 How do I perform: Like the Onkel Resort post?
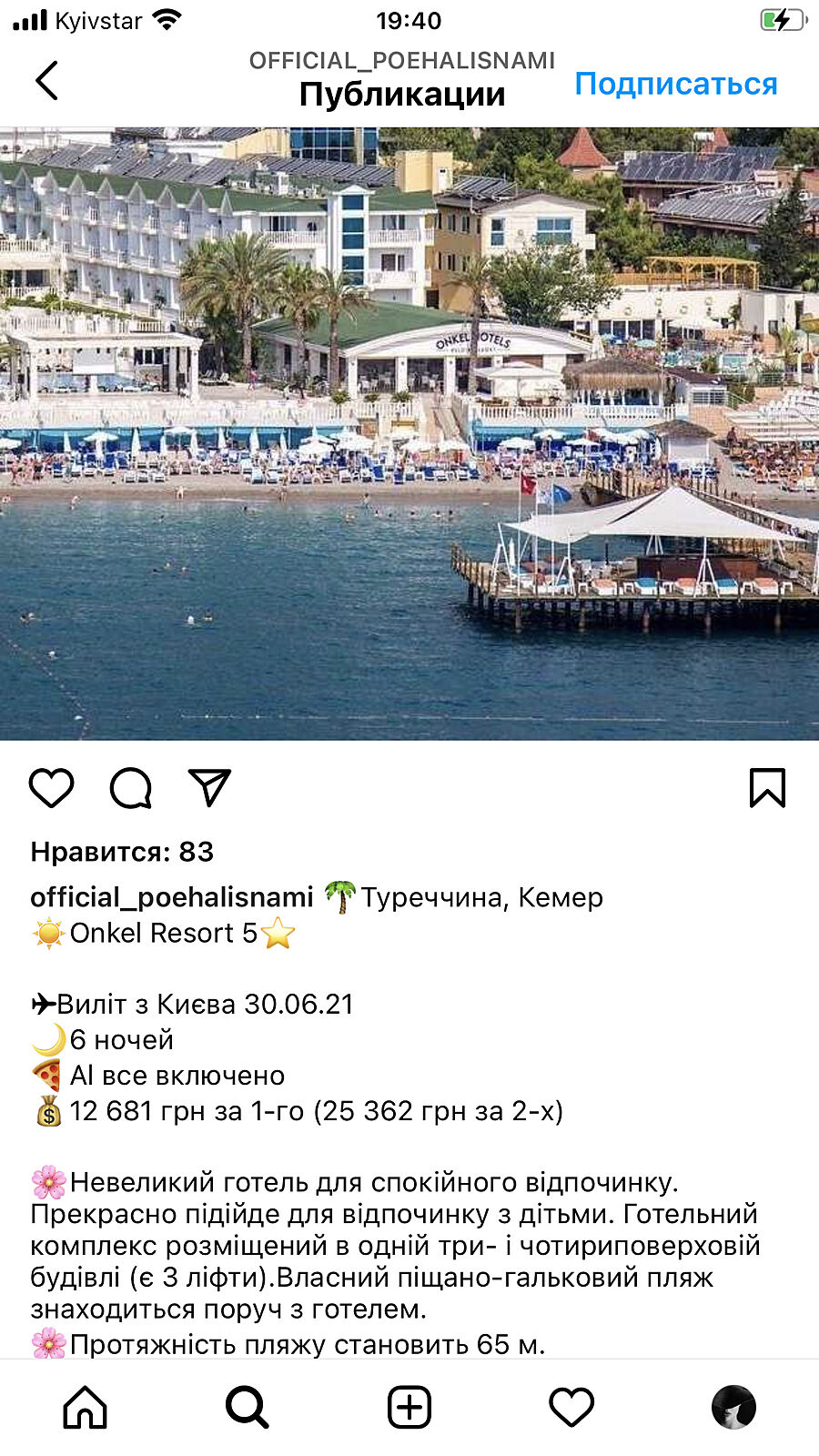point(51,788)
